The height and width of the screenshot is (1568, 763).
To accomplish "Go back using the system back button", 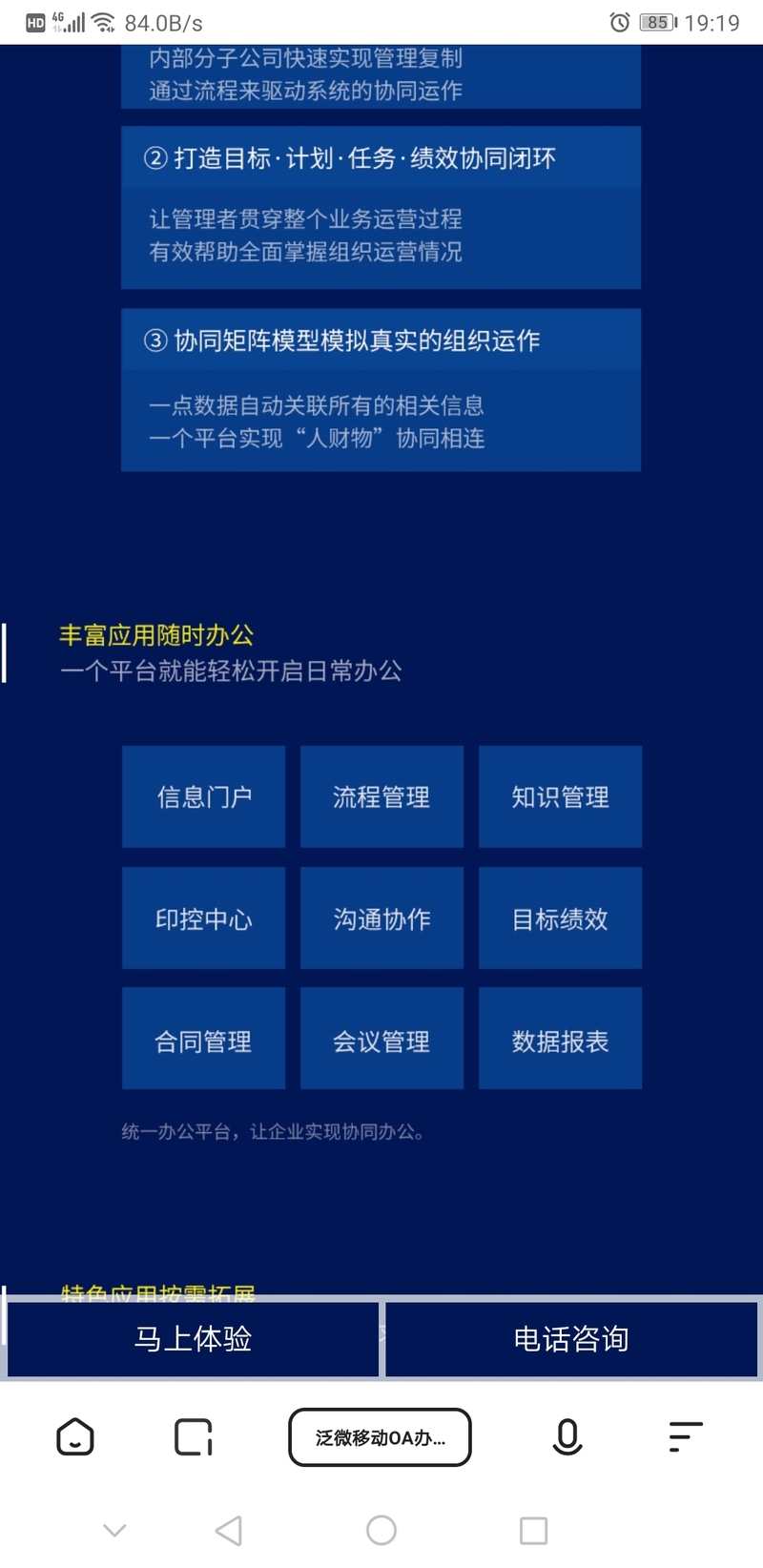I will click(229, 1531).
